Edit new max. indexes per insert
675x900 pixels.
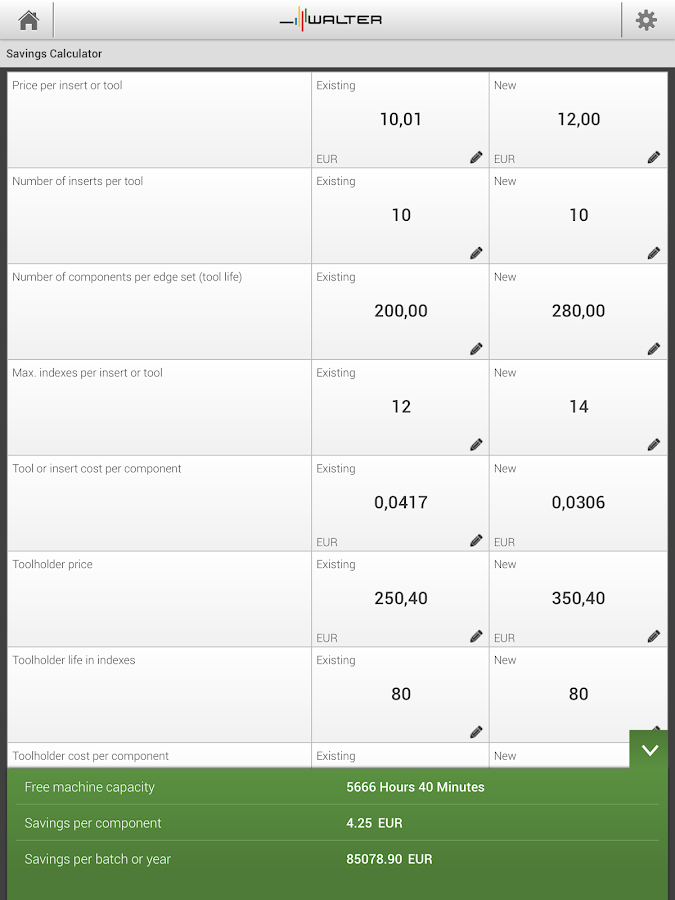[x=653, y=444]
